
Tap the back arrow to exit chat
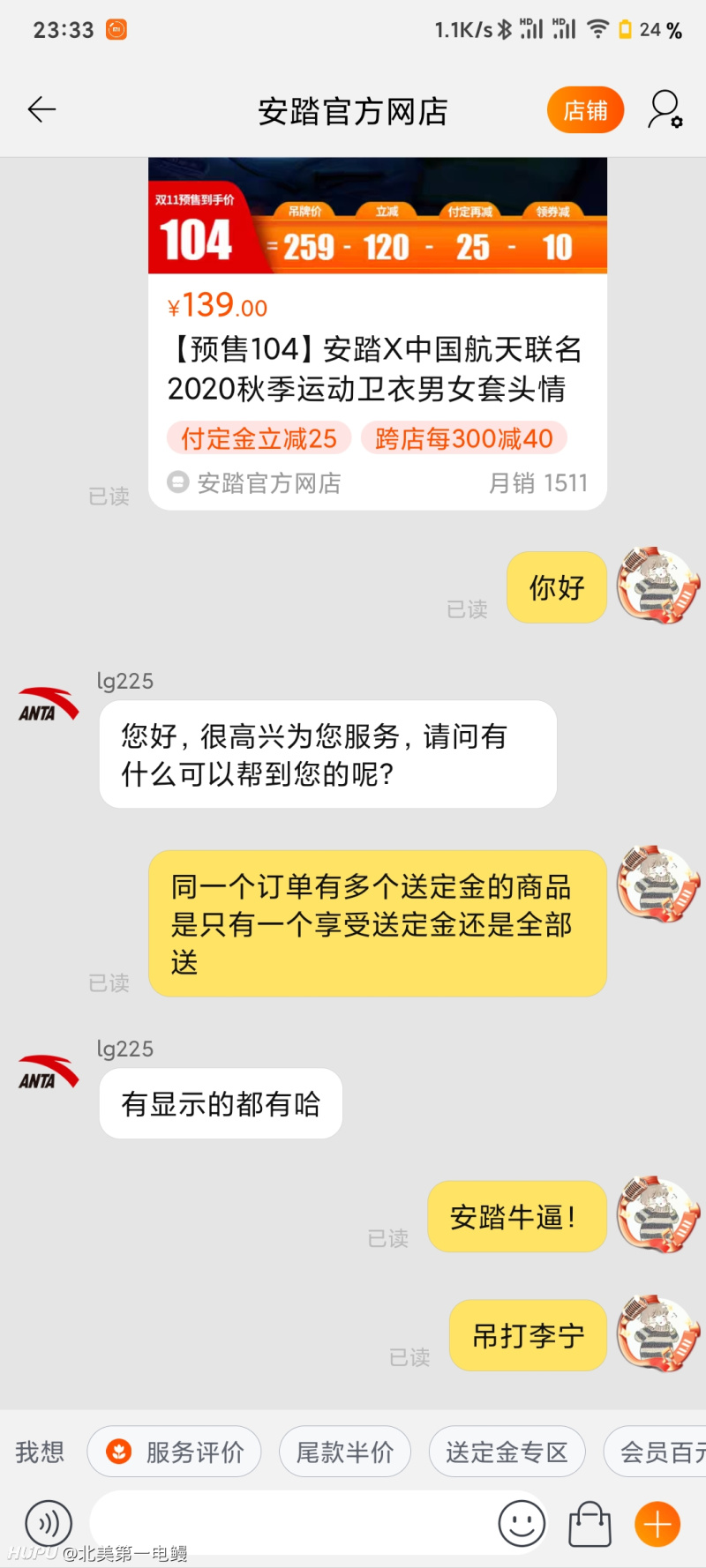[x=40, y=109]
